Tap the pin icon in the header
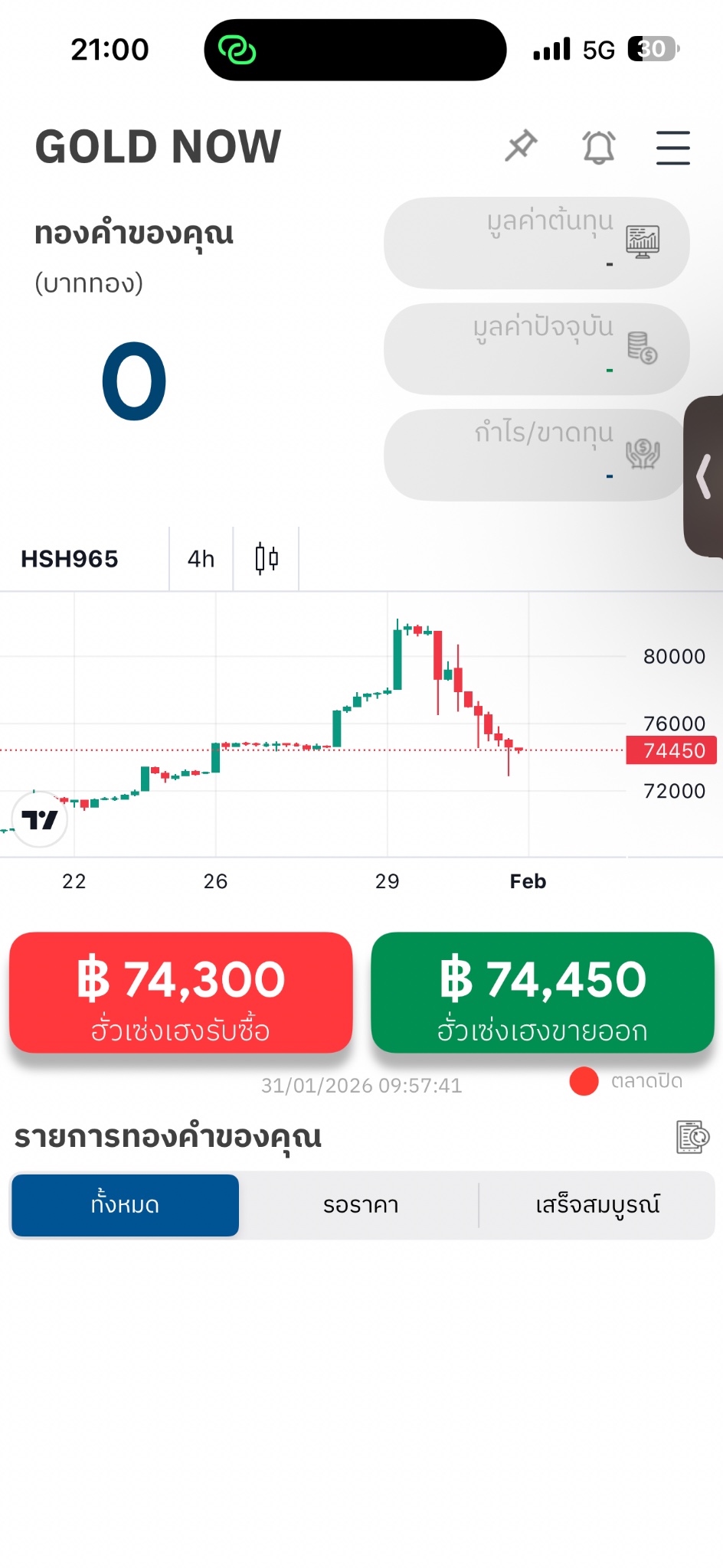The image size is (723, 1568). click(522, 145)
